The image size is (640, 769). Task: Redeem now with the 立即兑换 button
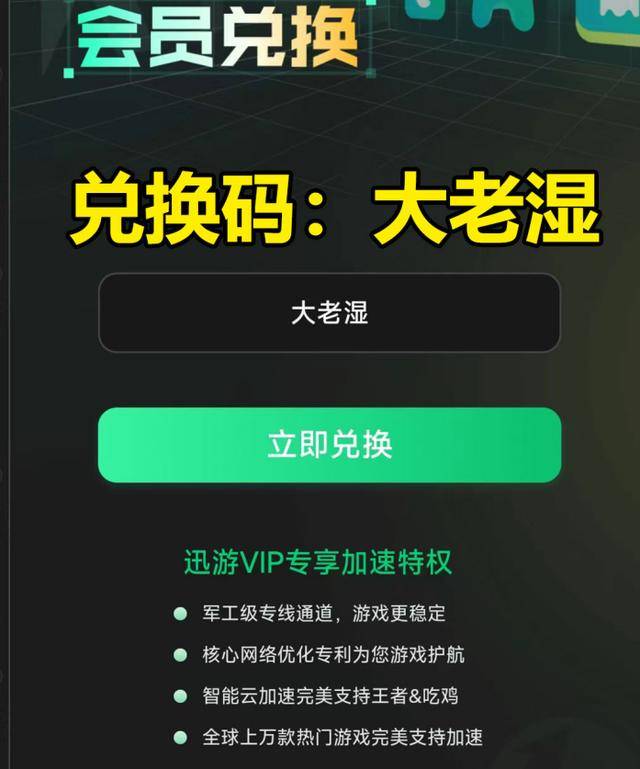point(329,445)
